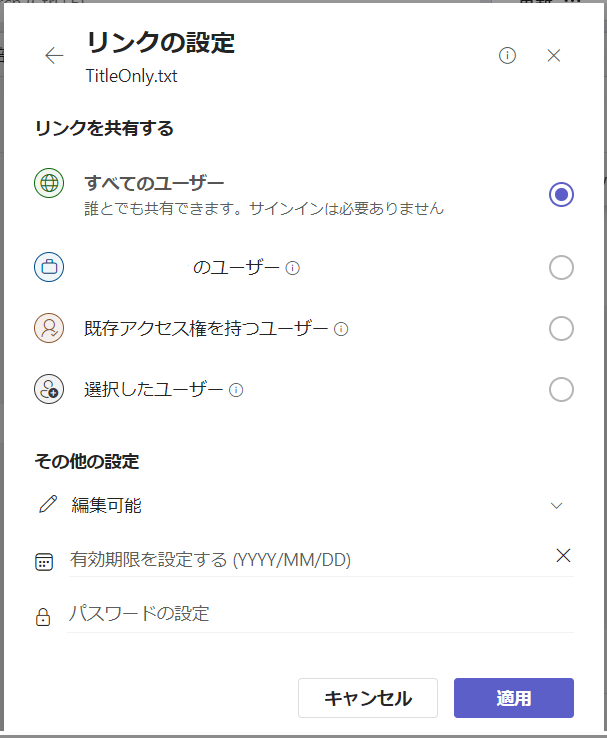
Task: Close the リンクの設定 dialog
Action: tap(554, 56)
